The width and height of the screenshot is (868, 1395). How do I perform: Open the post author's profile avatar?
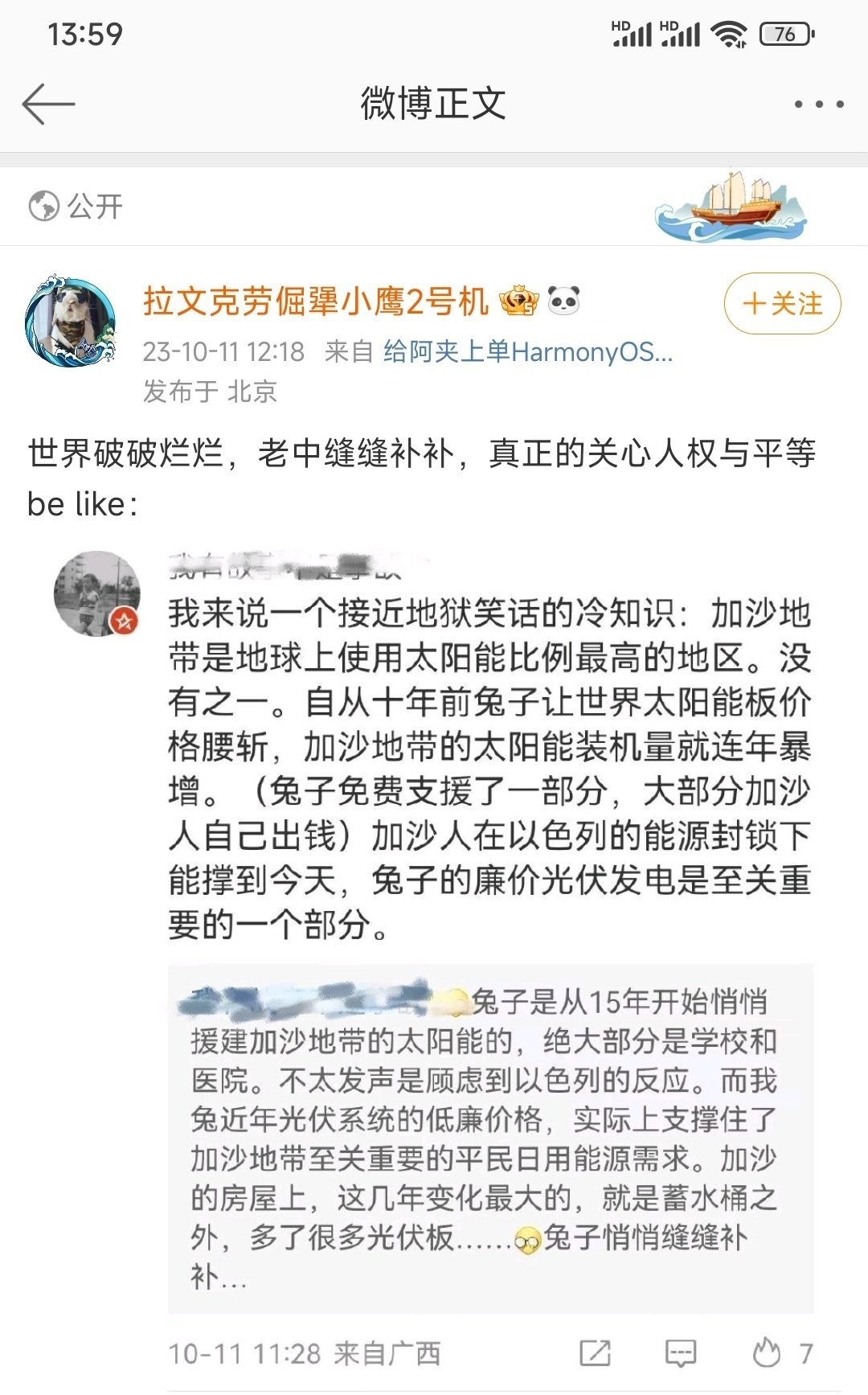click(x=71, y=323)
